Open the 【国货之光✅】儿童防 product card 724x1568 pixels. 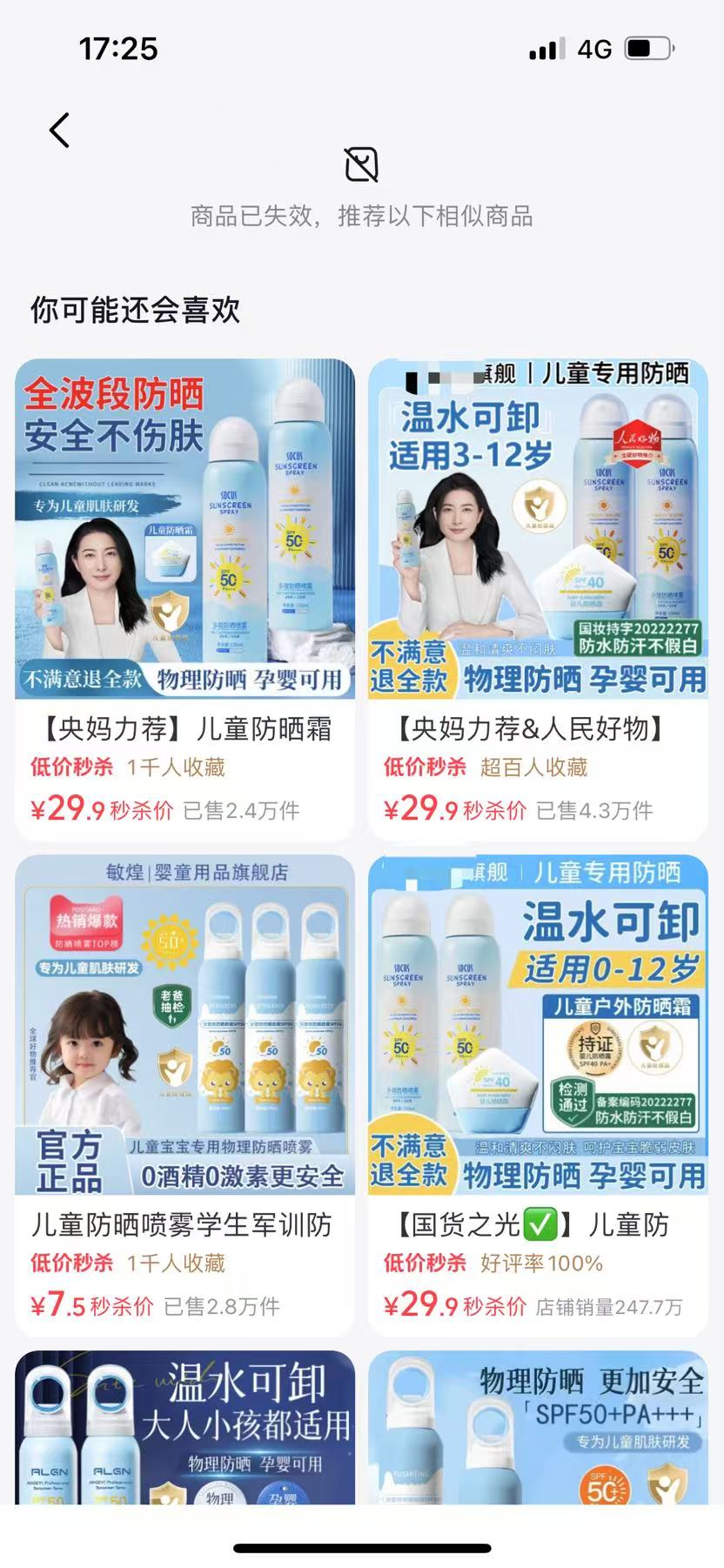tap(538, 1095)
